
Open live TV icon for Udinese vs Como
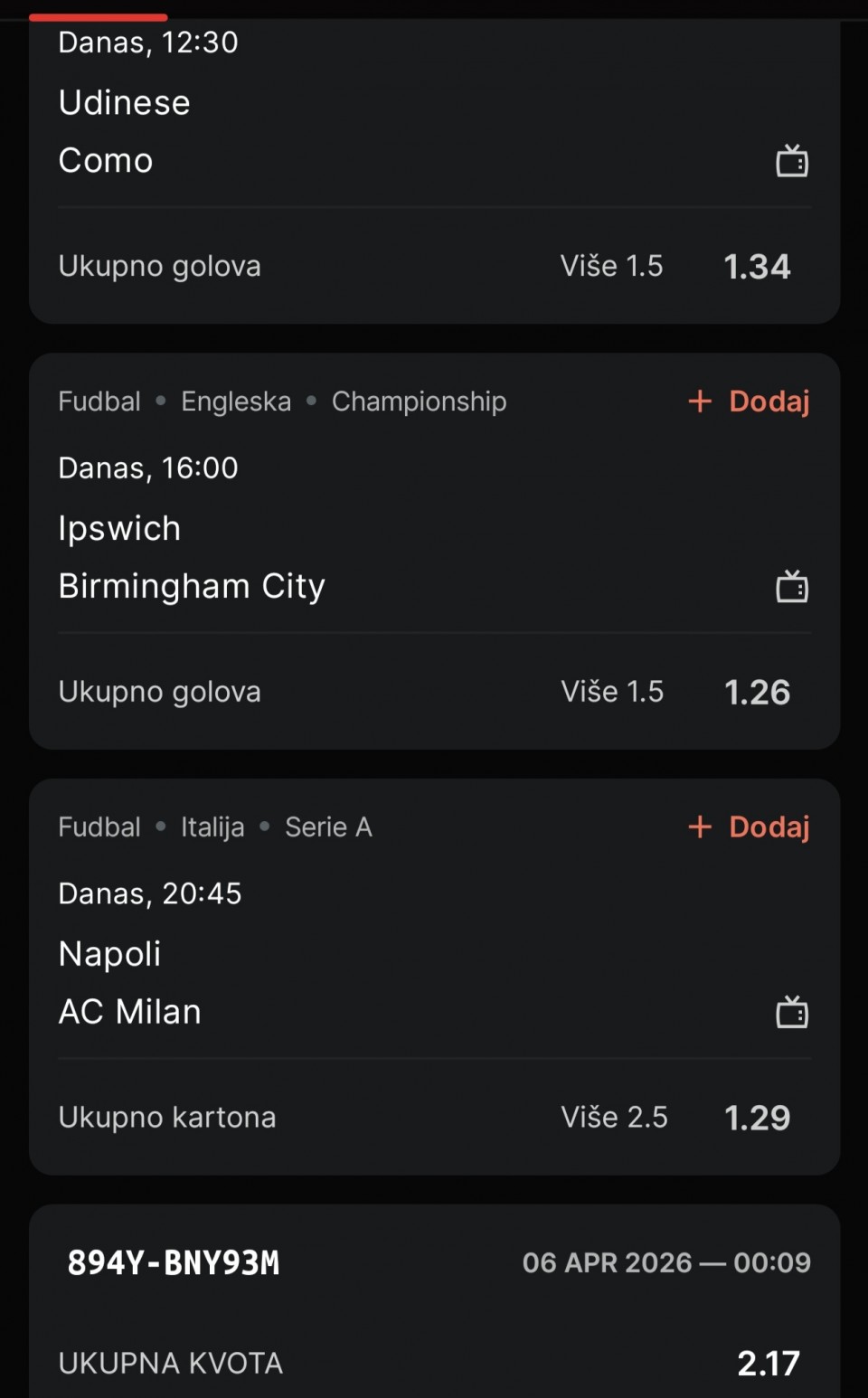tap(792, 161)
